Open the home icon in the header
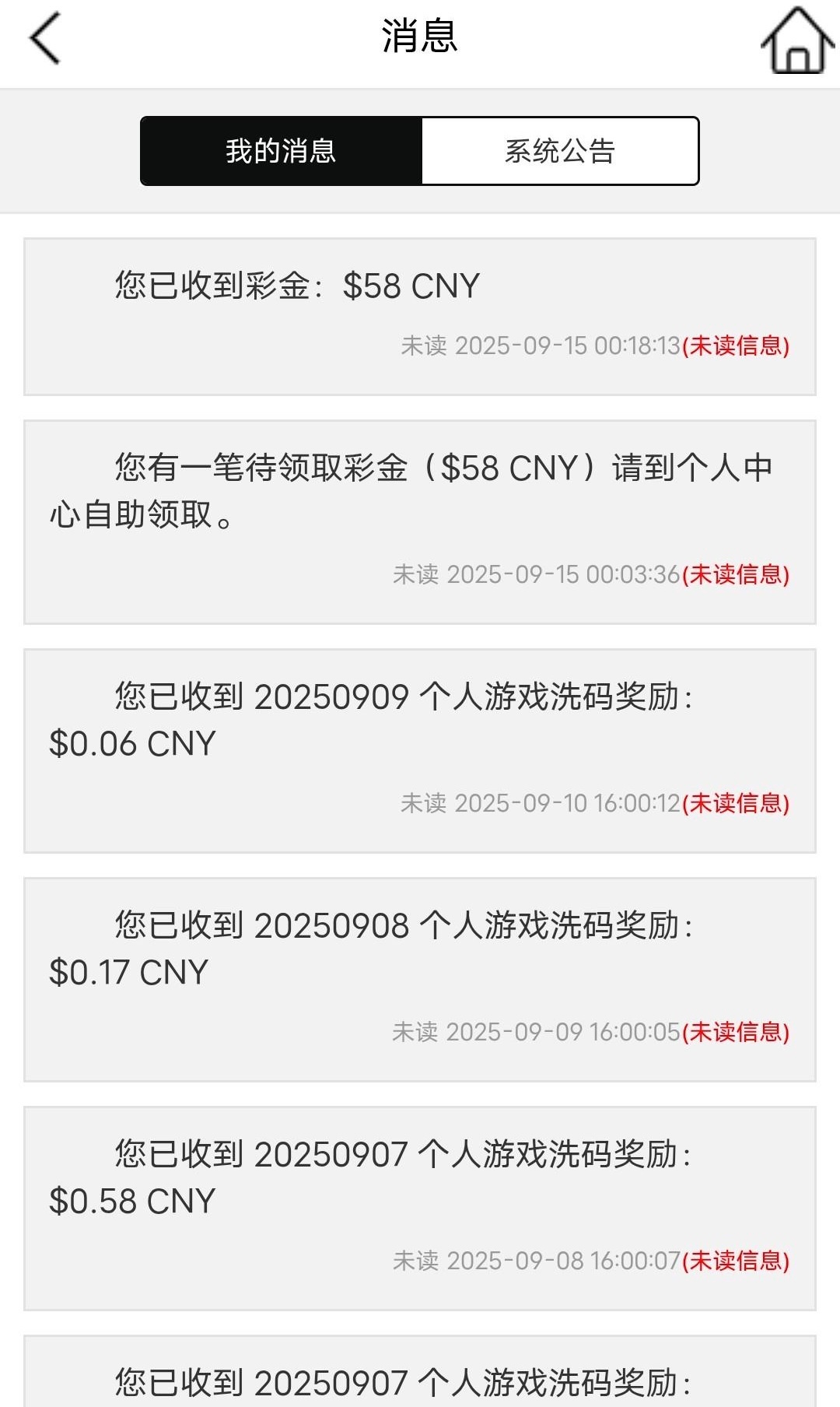 click(796, 40)
